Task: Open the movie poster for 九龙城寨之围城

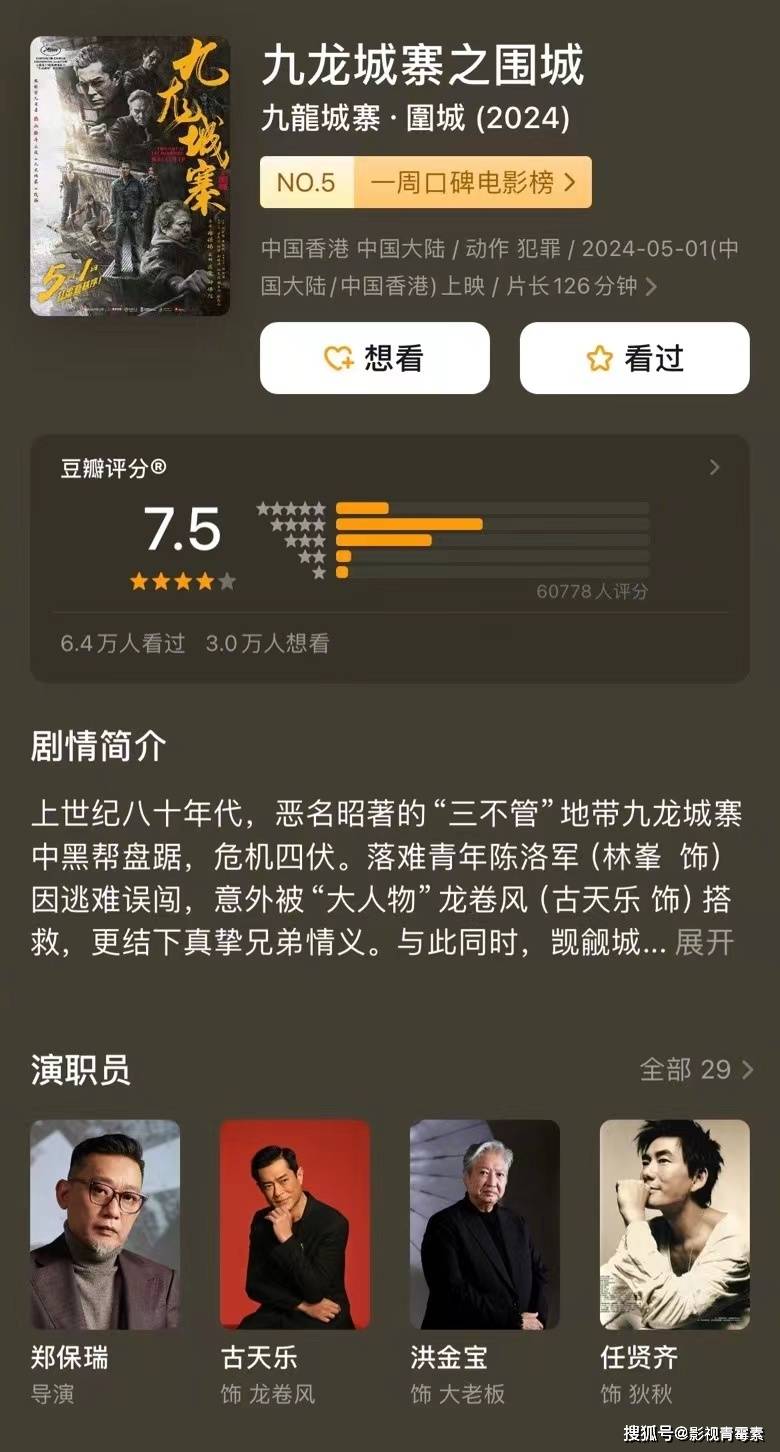Action: point(130,176)
